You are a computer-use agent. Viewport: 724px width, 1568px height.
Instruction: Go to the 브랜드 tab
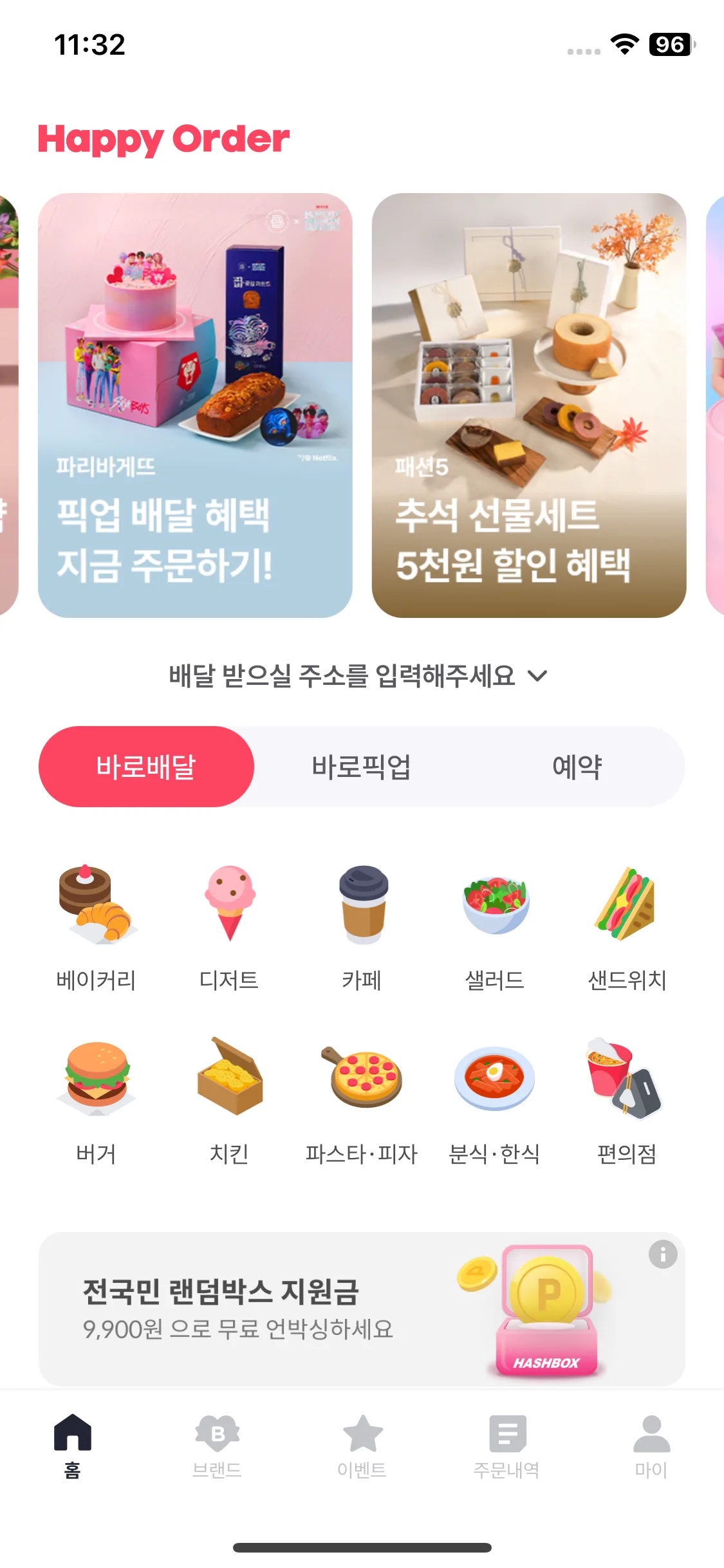pyautogui.click(x=218, y=1446)
